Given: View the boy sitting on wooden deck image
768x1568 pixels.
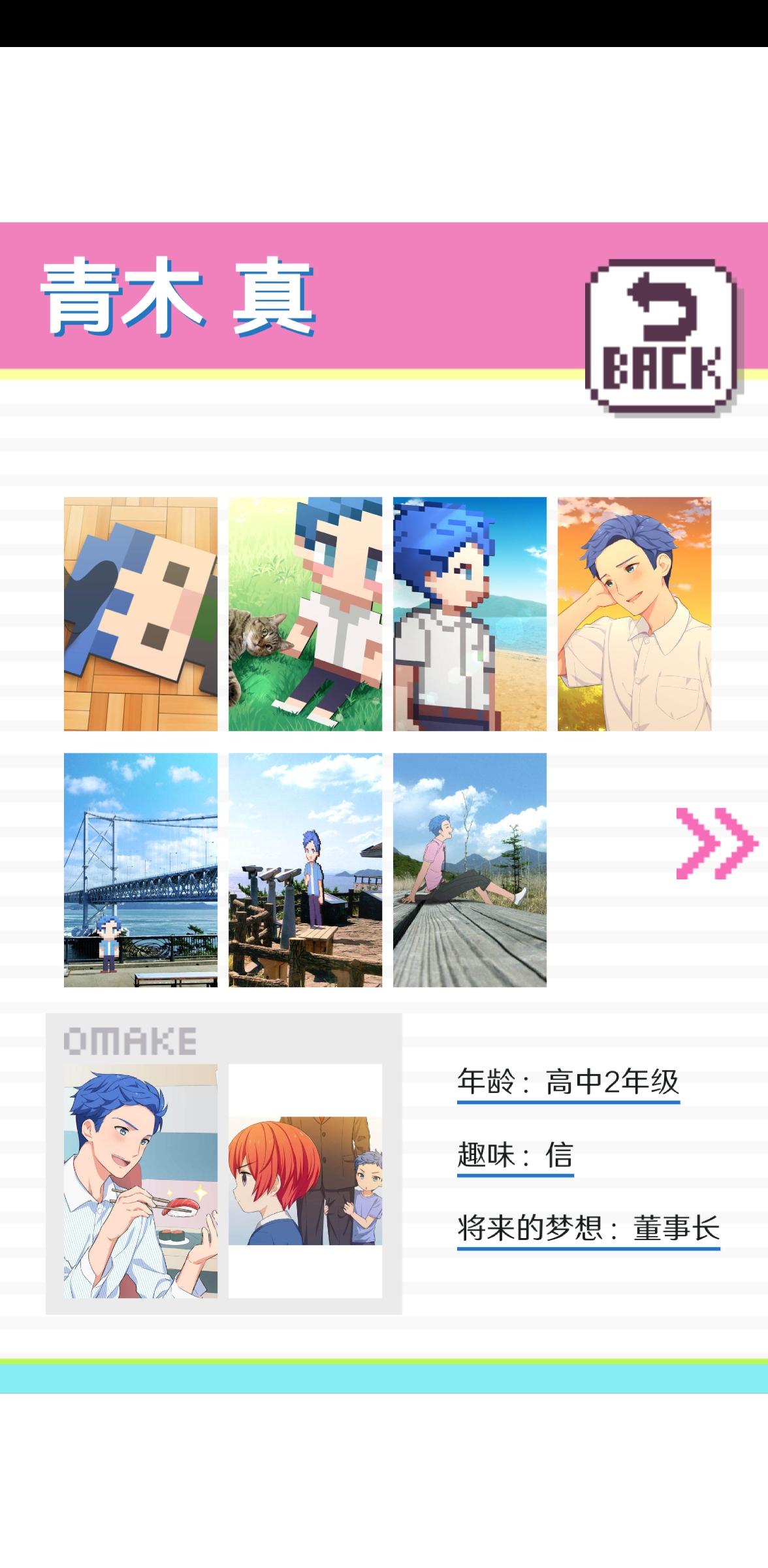Looking at the screenshot, I should pos(470,870).
